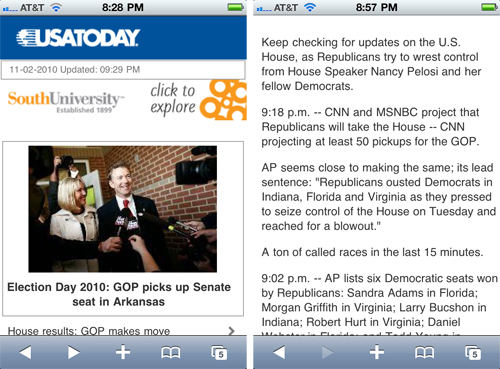
Task: Open the tabs switcher on the live updates article
Action: pyautogui.click(x=473, y=353)
